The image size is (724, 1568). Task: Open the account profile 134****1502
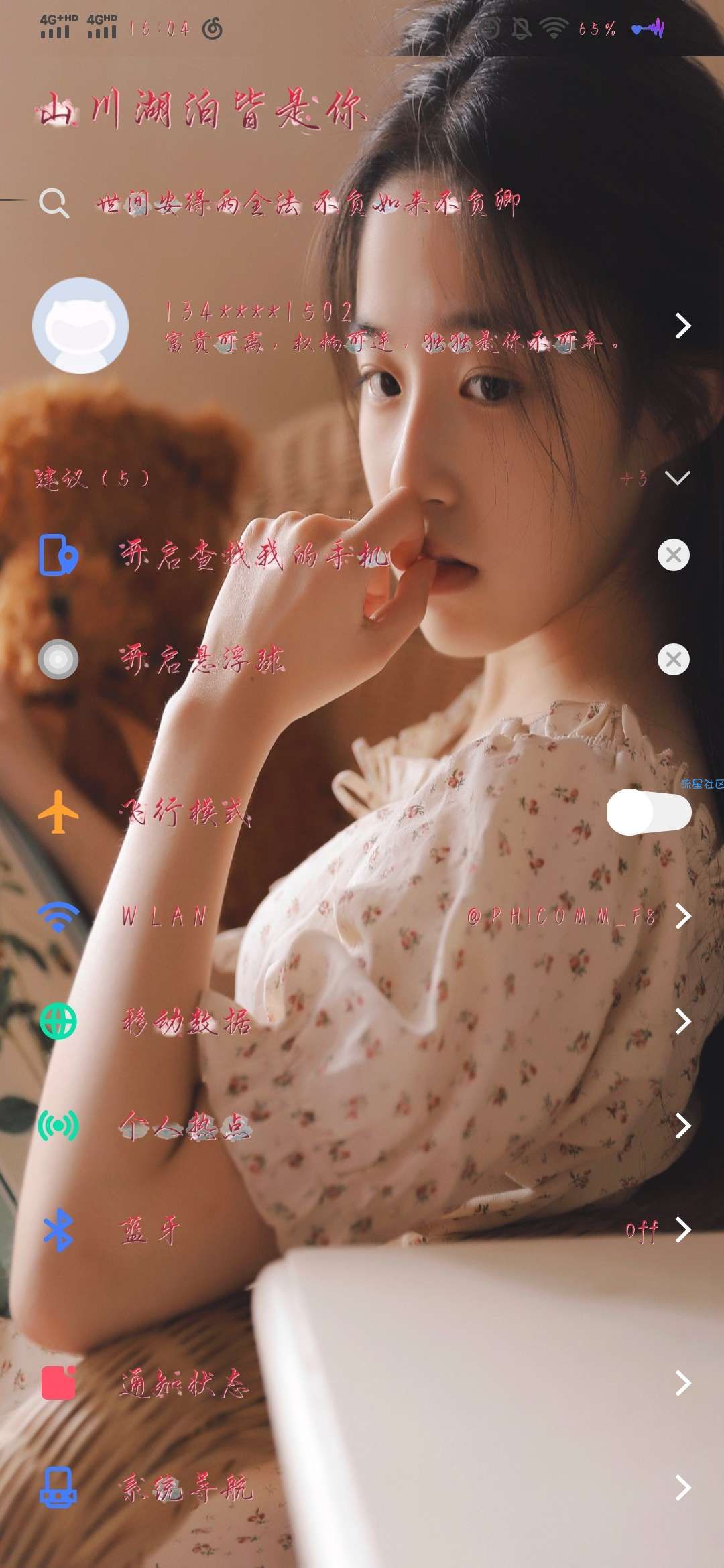[362, 326]
